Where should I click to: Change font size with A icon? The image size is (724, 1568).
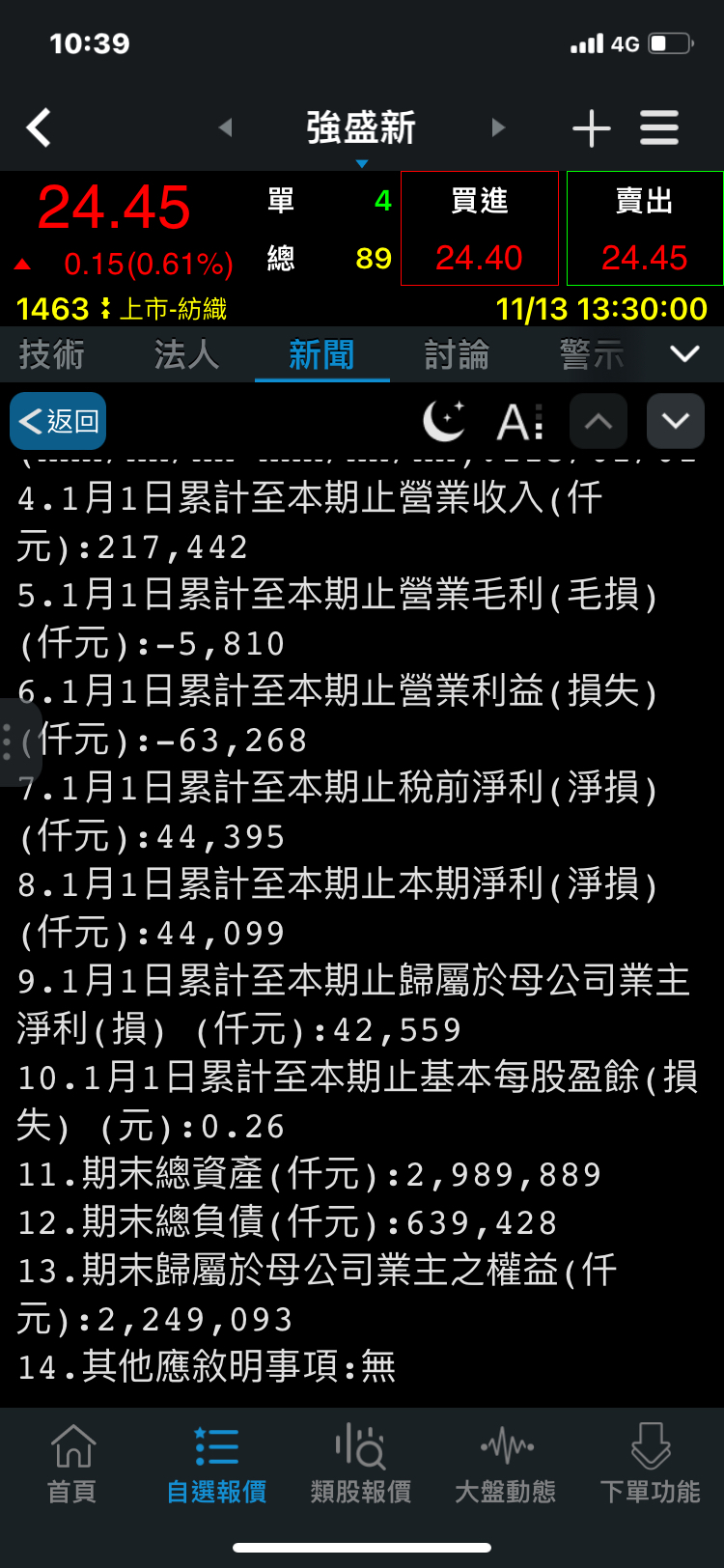(x=519, y=421)
